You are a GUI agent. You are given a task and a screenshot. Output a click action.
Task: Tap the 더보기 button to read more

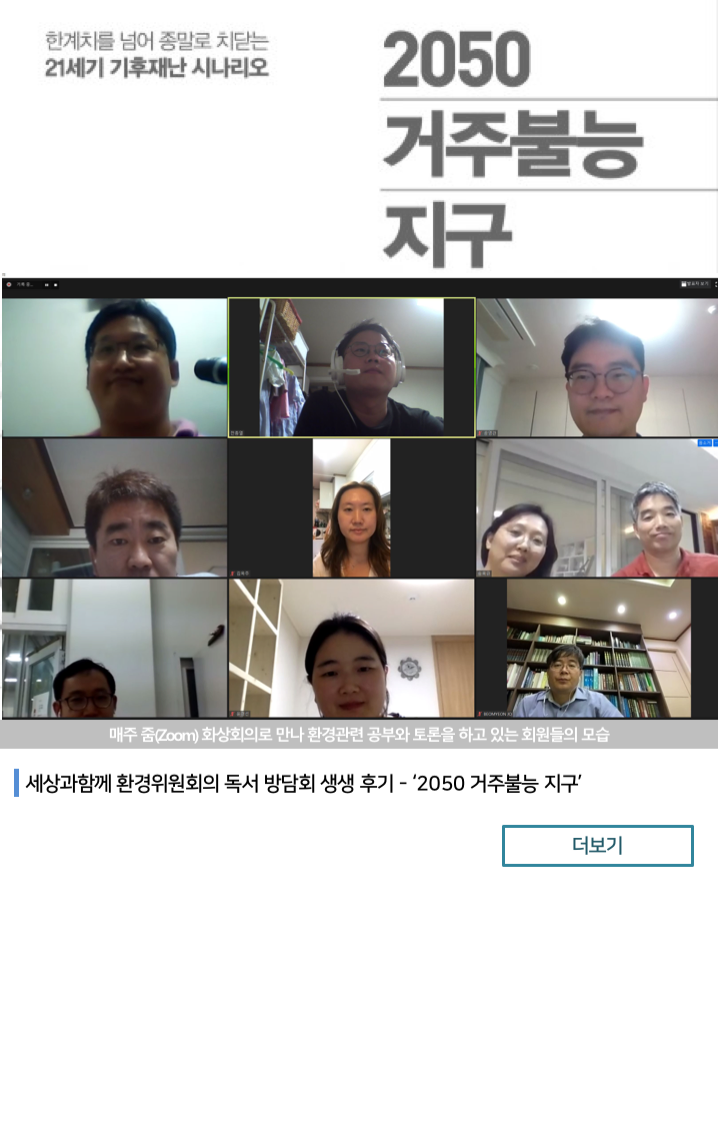tap(597, 845)
